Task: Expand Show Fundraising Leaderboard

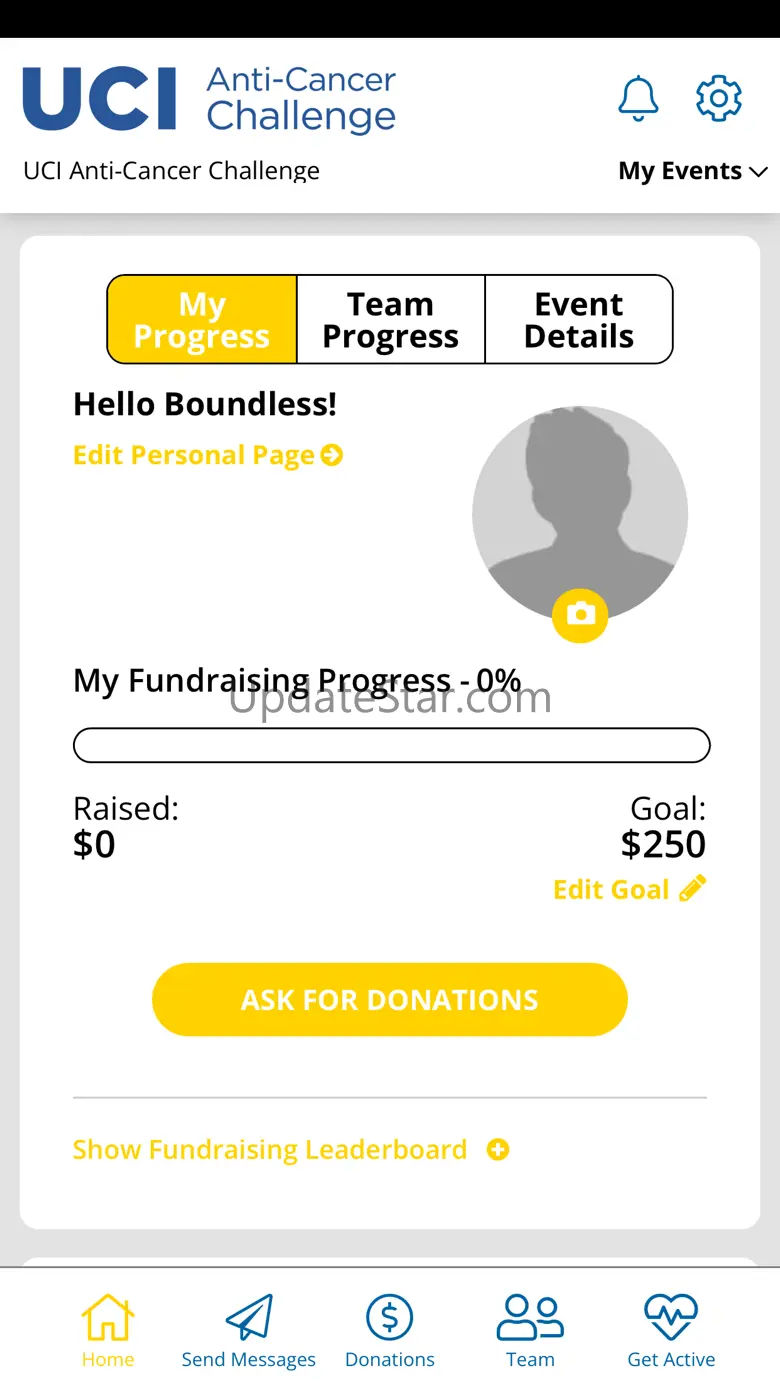Action: coord(290,1150)
